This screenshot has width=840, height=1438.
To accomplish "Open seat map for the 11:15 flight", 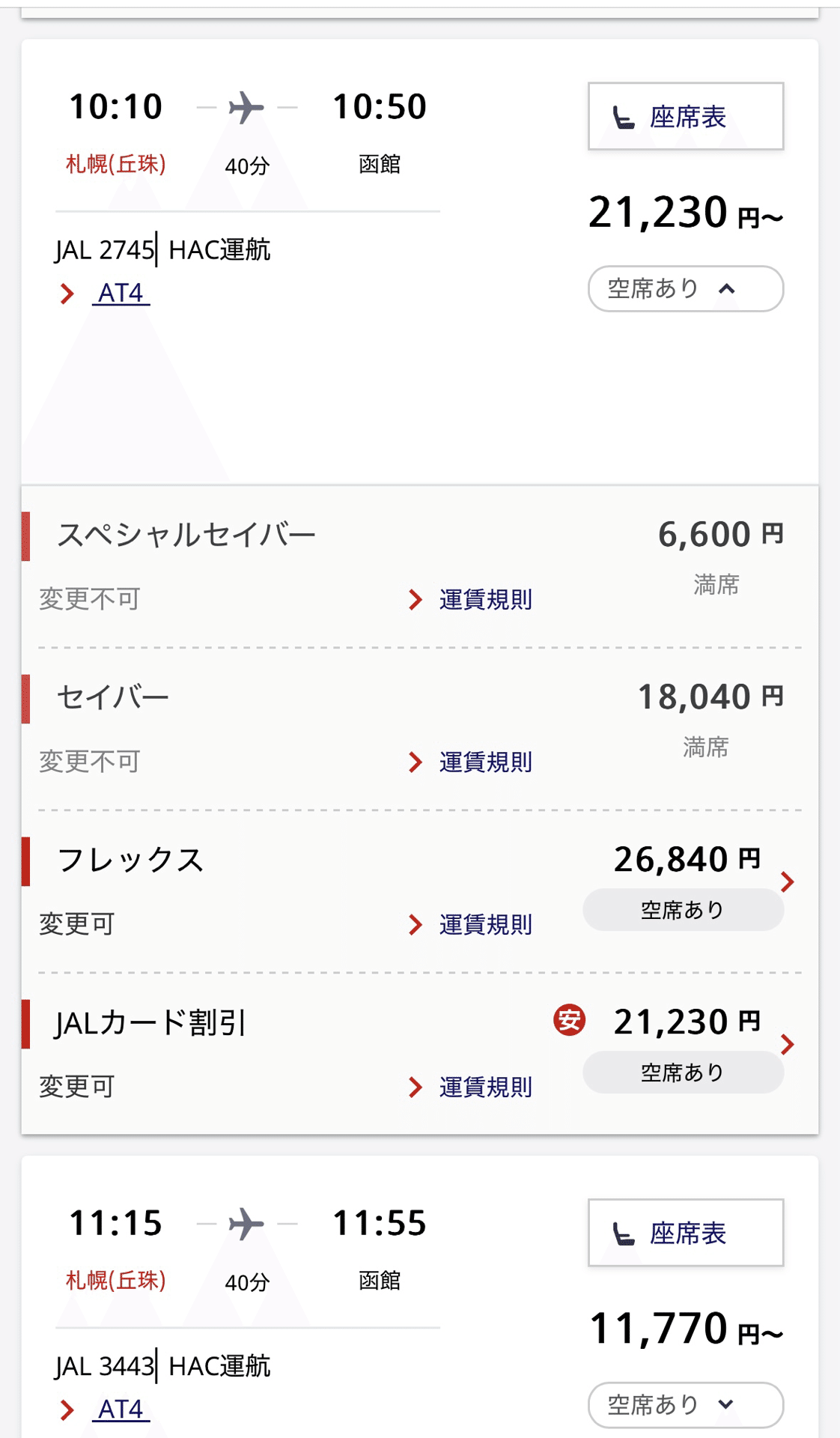I will [x=685, y=1233].
